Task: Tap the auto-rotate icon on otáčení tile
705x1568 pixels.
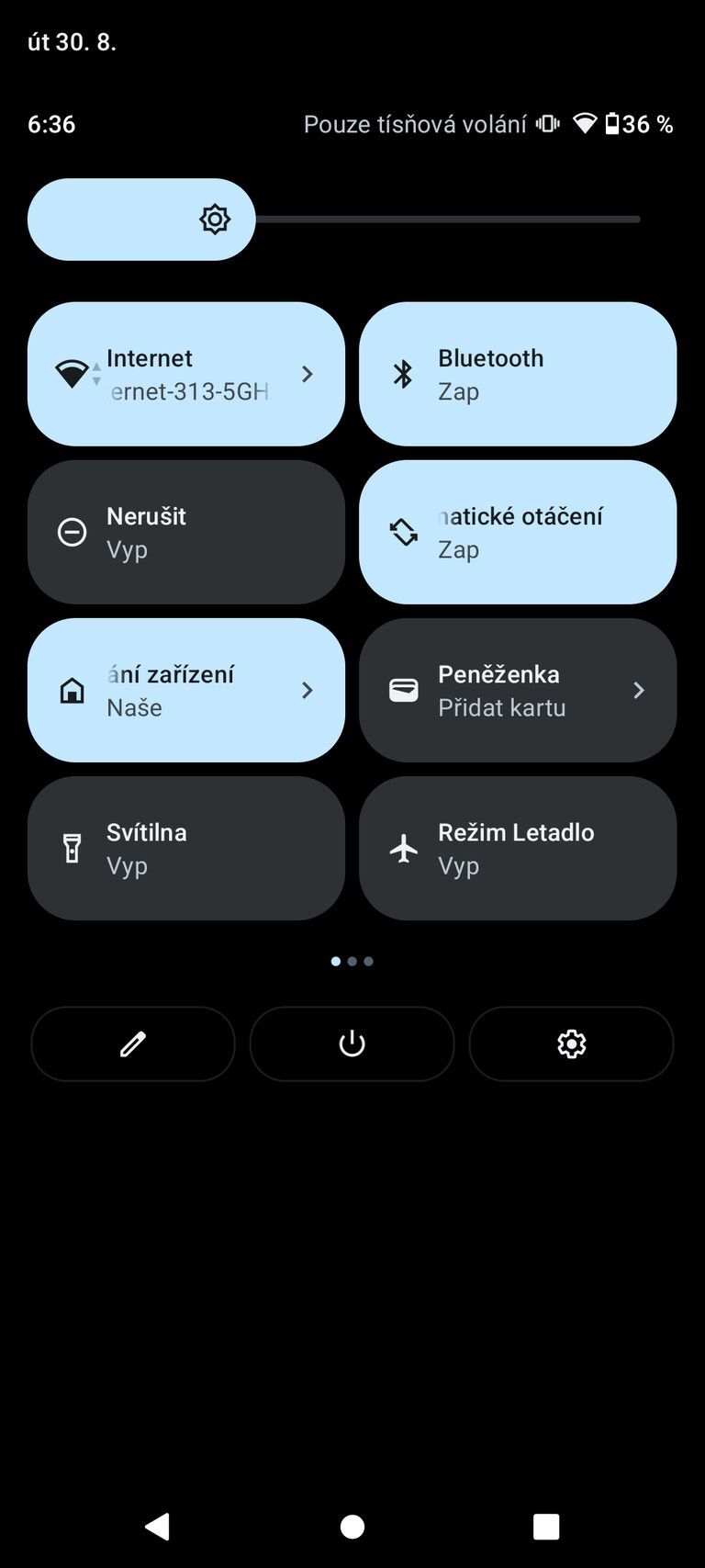Action: pos(401,531)
